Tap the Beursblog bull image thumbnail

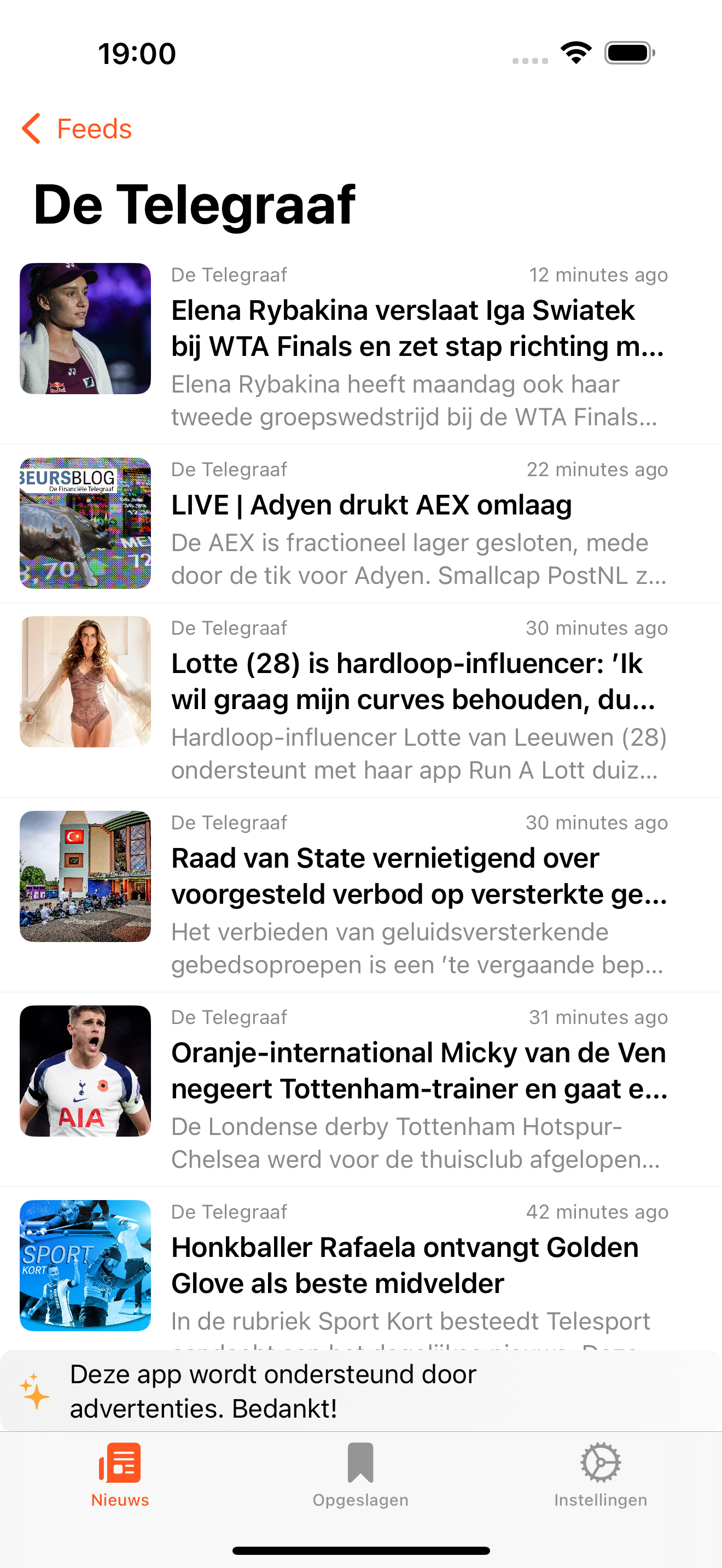85,523
